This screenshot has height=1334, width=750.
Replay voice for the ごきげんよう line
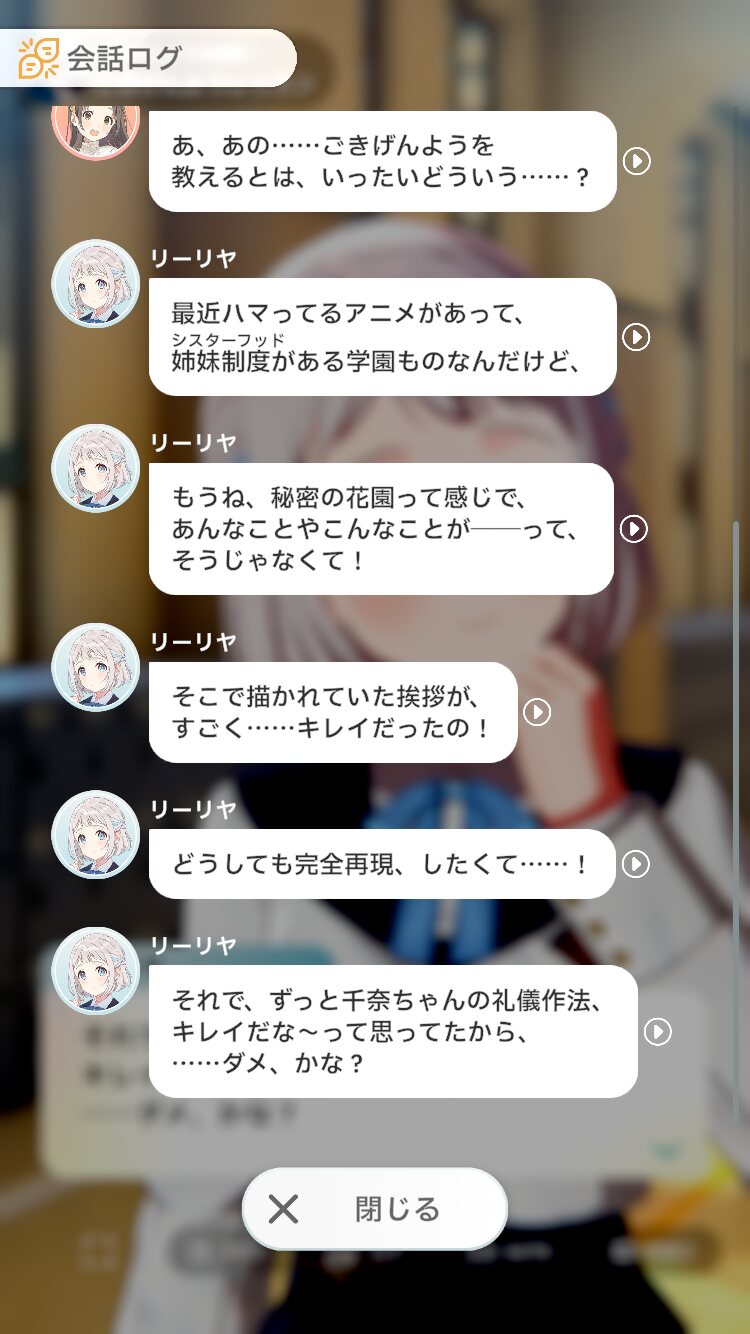coord(636,161)
